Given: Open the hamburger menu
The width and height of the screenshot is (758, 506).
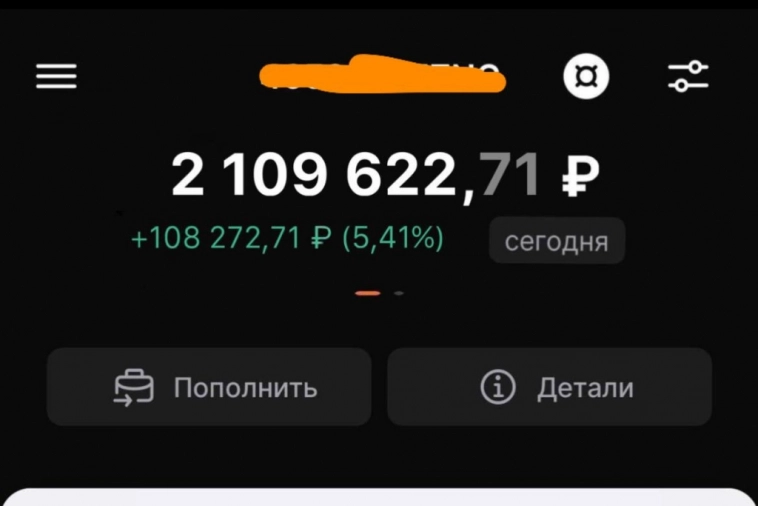Looking at the screenshot, I should coord(57,77).
